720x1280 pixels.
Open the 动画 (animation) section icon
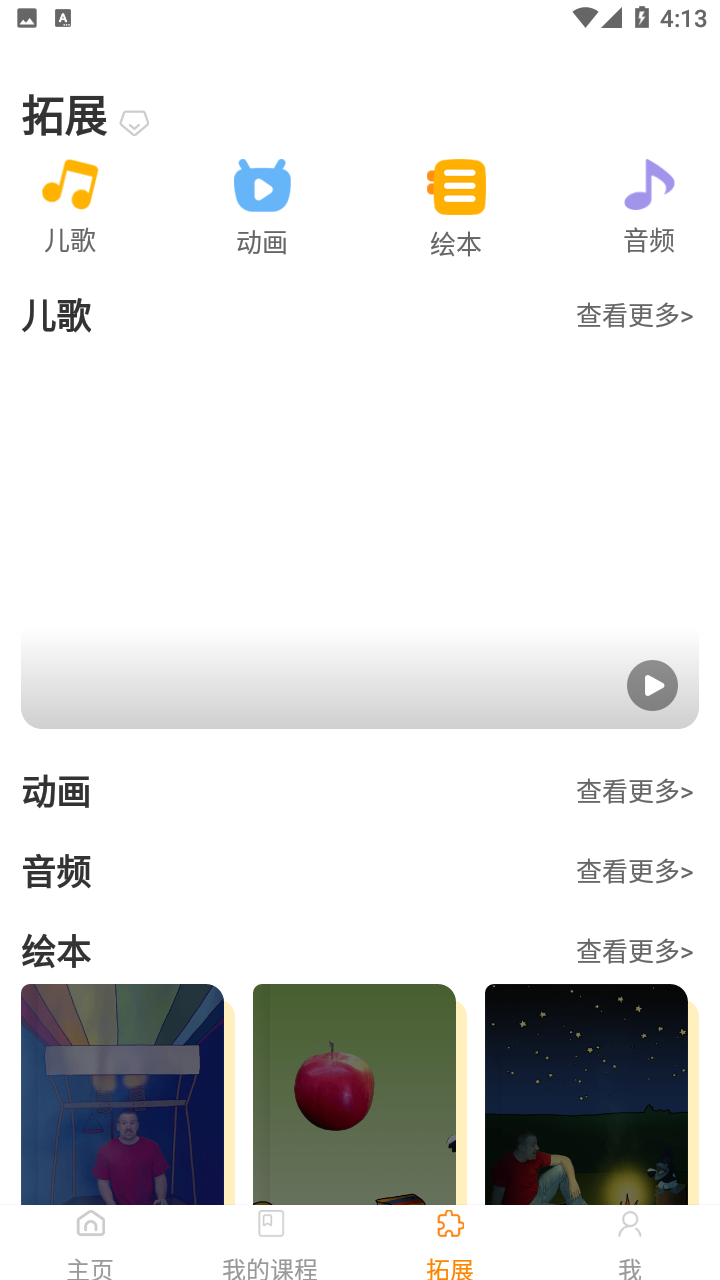point(262,186)
